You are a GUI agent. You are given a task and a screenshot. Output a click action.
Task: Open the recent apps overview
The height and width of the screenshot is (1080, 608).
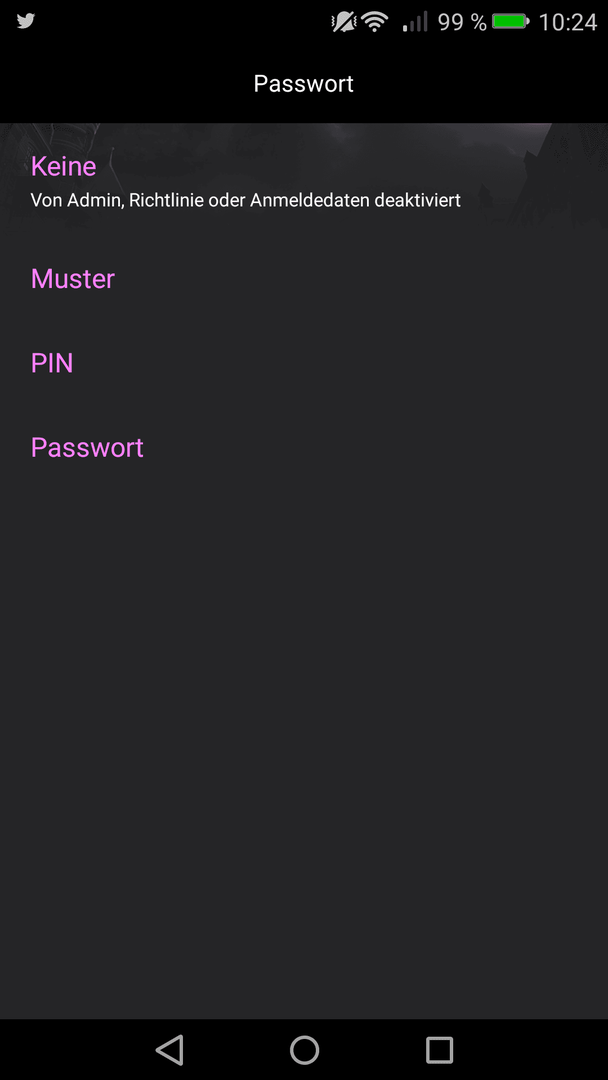pyautogui.click(x=439, y=1050)
